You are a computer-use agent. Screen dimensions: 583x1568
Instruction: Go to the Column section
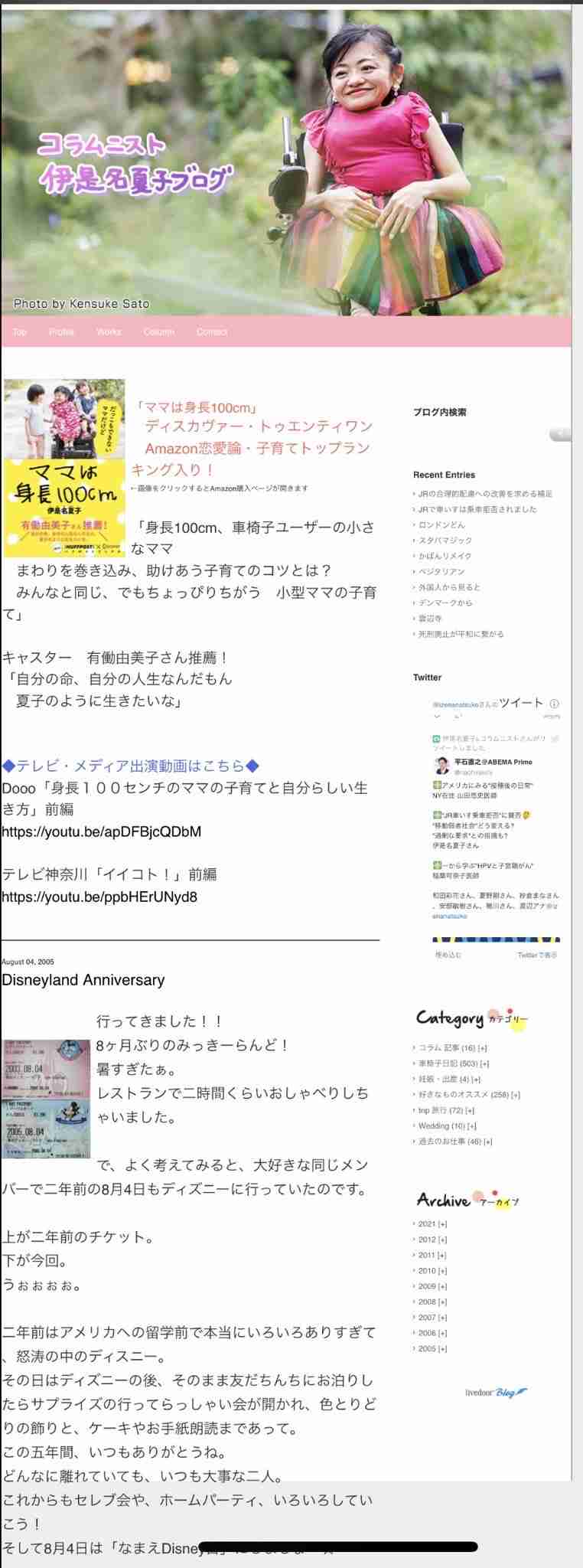(158, 332)
